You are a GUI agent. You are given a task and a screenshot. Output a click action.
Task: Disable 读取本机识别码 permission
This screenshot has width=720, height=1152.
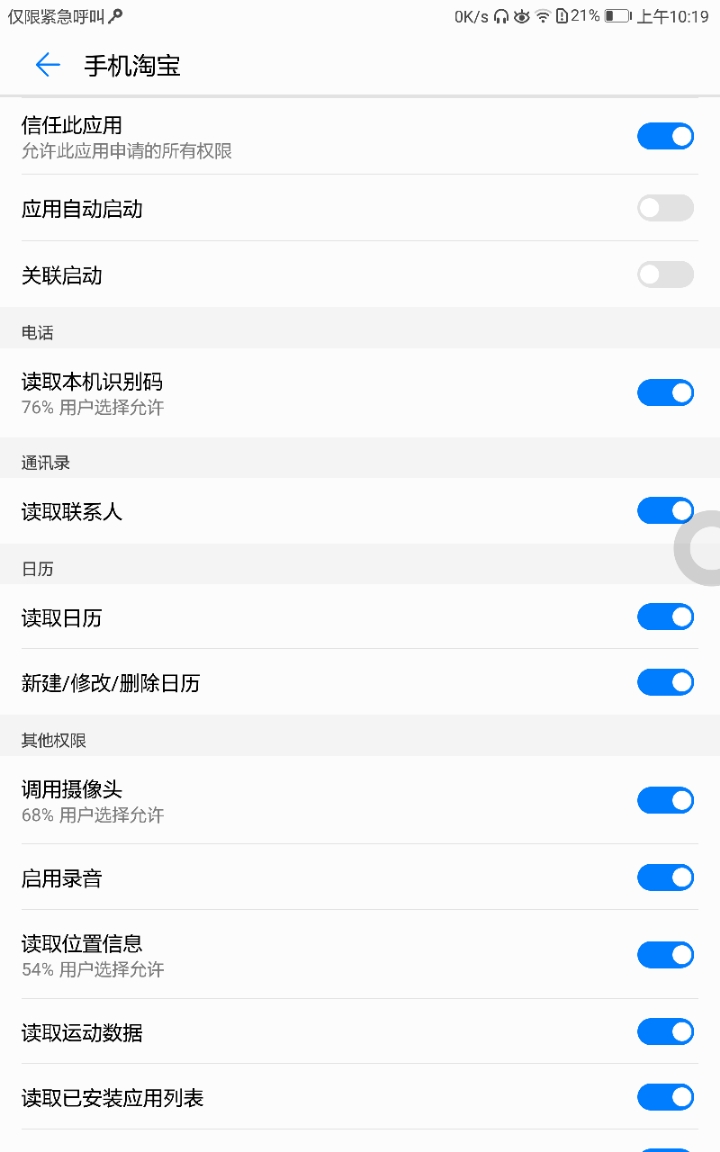click(665, 393)
